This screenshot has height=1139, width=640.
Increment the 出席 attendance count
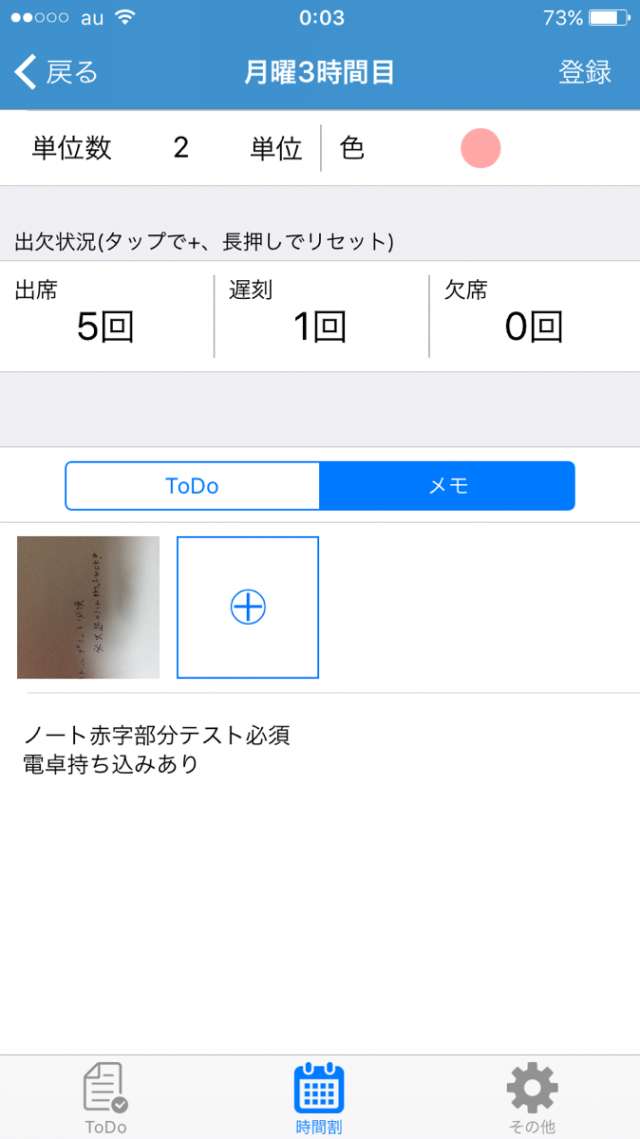(106, 317)
